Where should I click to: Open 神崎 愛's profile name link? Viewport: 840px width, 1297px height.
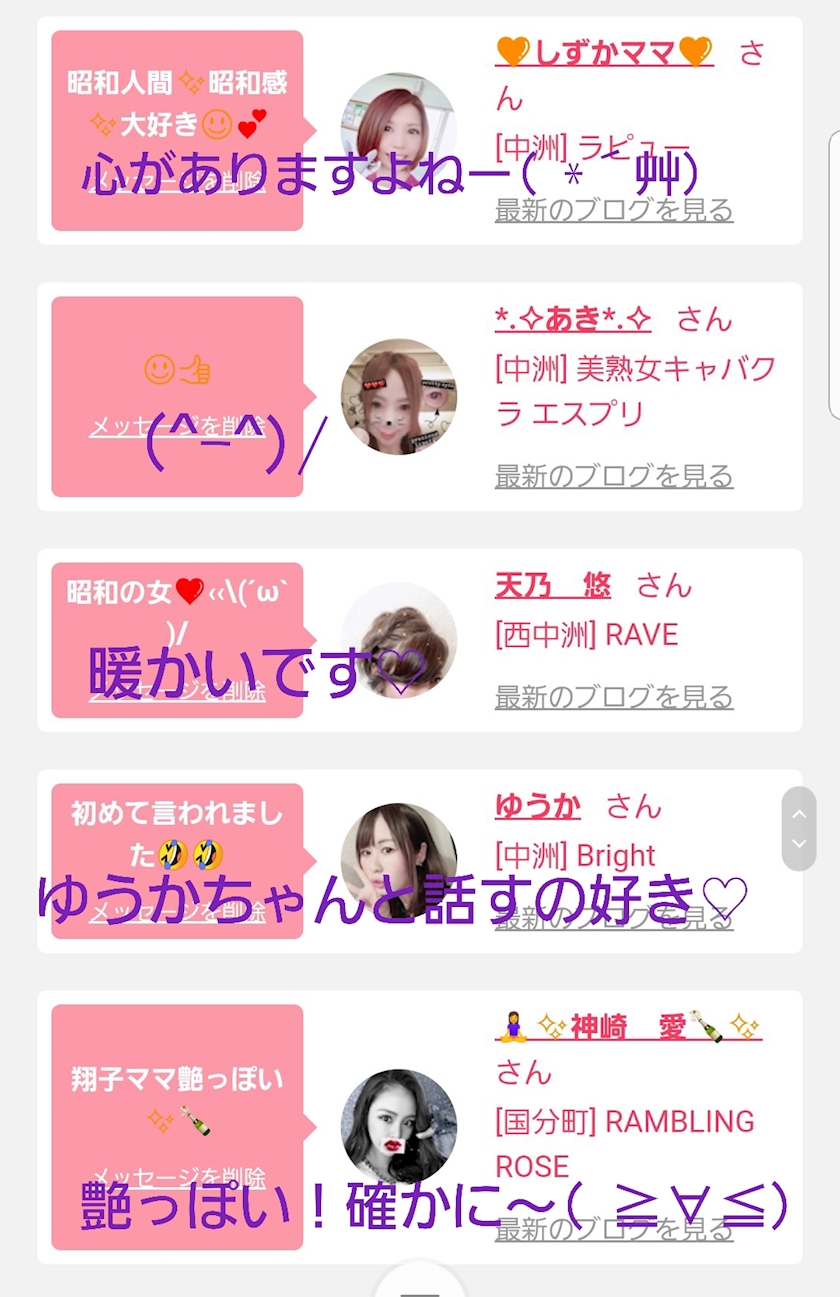click(628, 1027)
